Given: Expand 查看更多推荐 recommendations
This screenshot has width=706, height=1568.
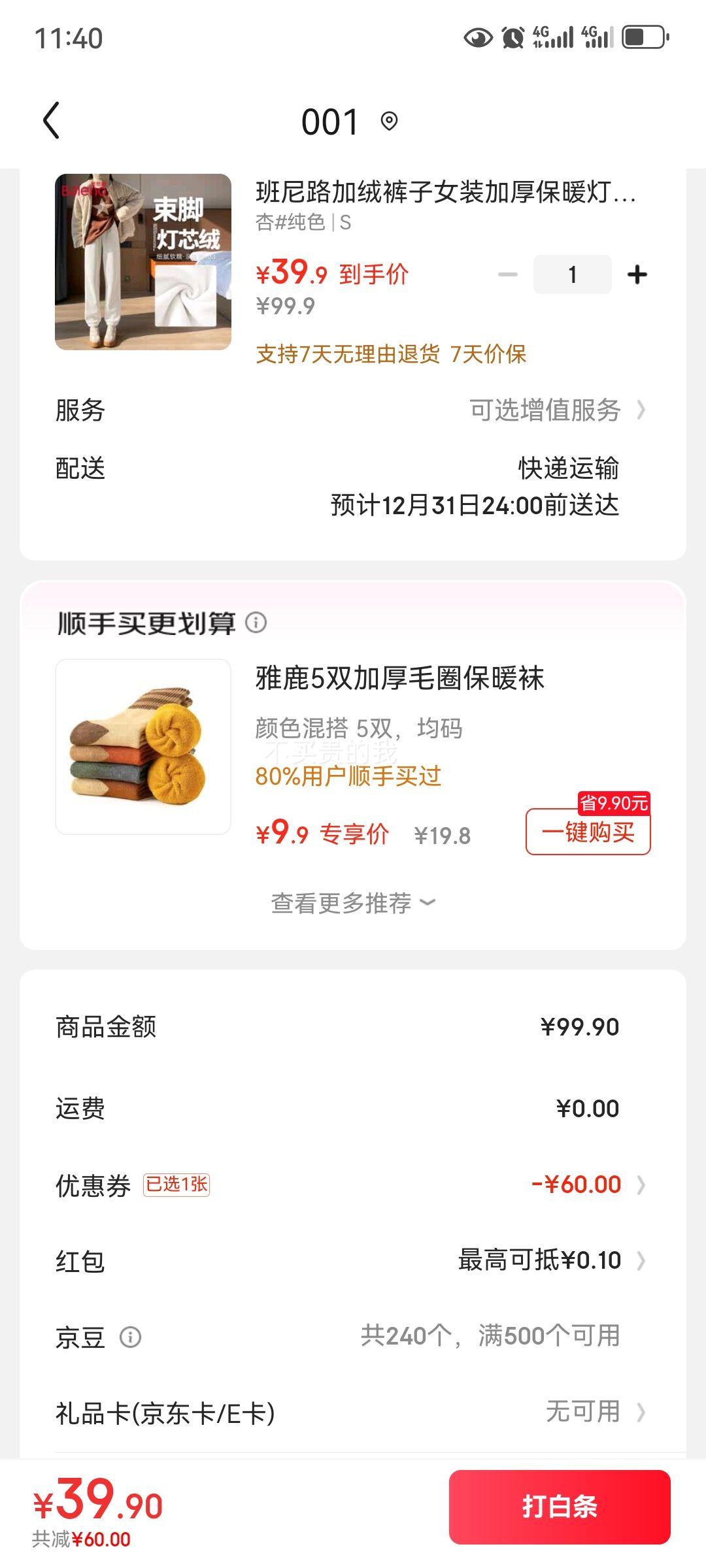Looking at the screenshot, I should 353,903.
